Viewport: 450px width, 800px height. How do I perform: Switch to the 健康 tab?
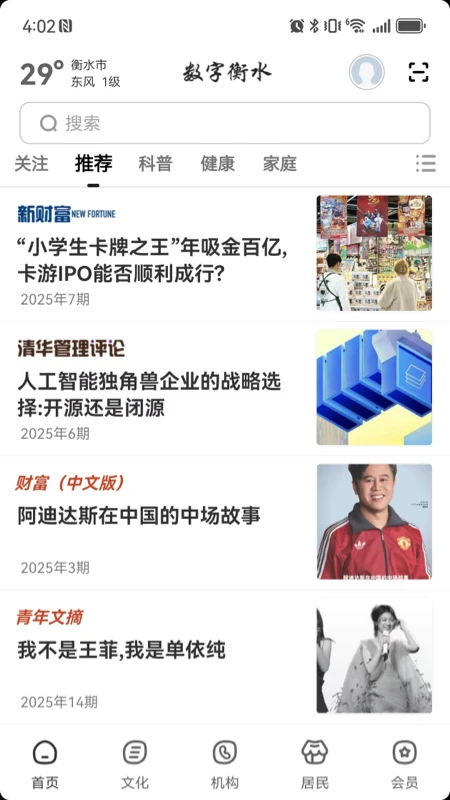tap(217, 164)
